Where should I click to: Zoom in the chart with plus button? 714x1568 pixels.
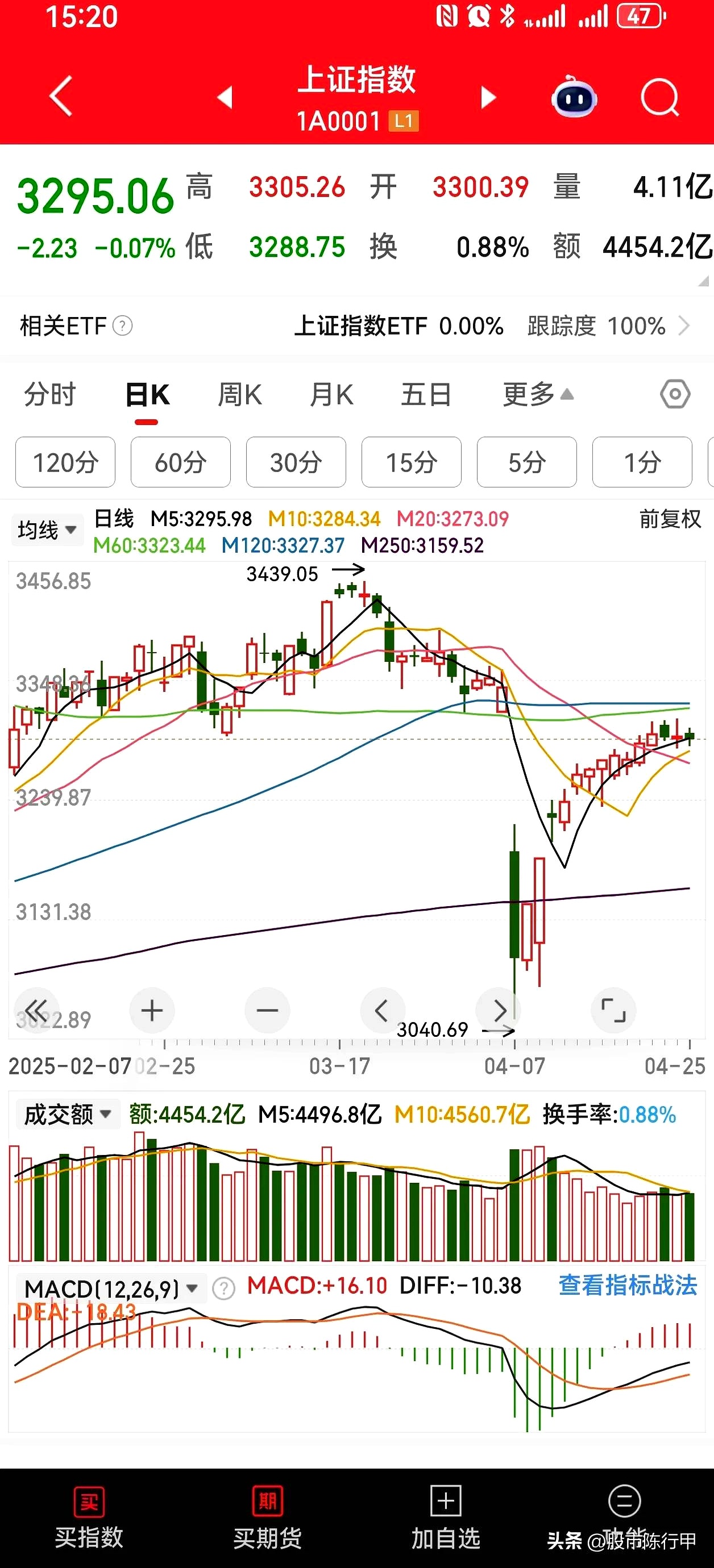point(152,1011)
